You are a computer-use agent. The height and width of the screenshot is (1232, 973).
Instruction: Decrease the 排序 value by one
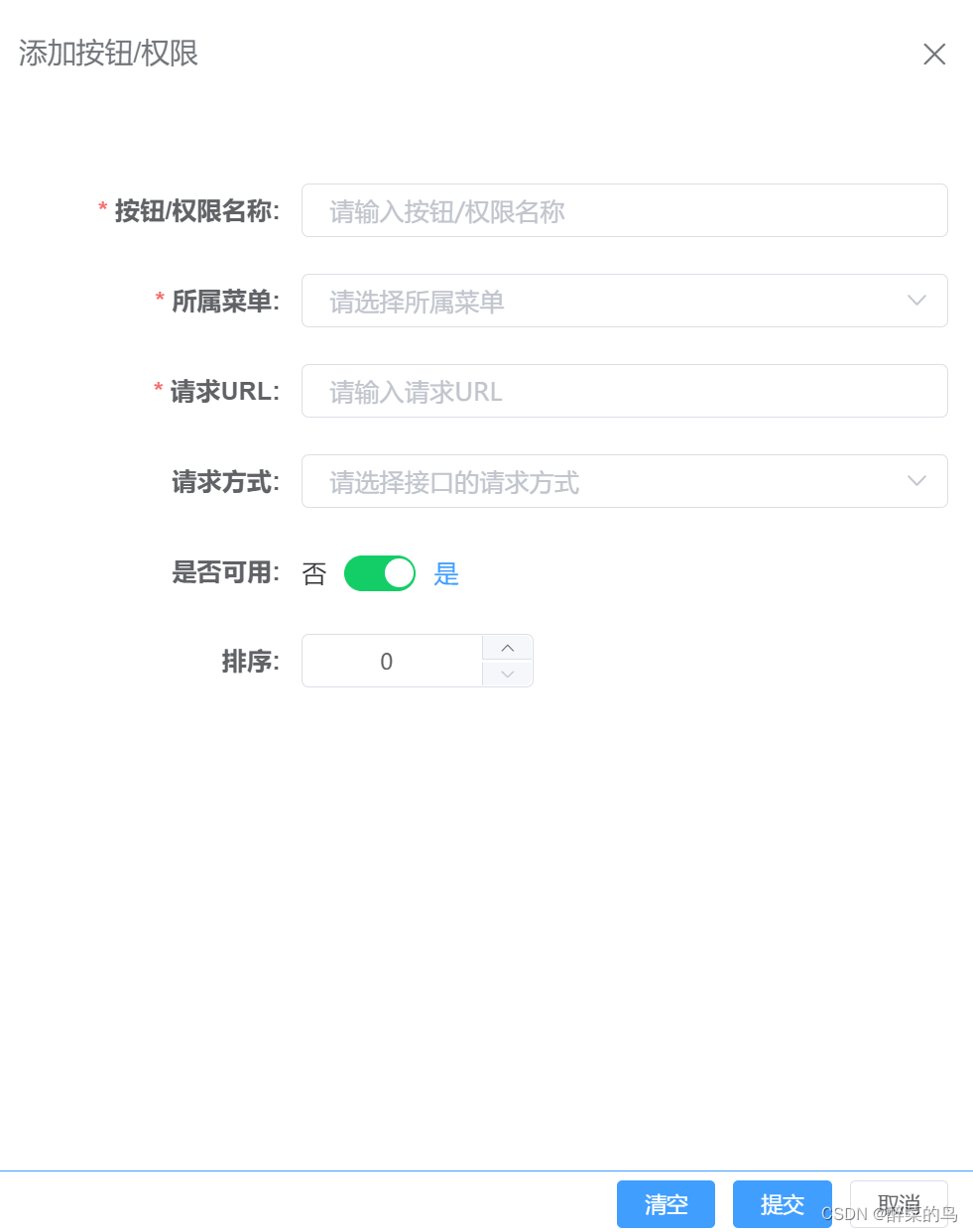508,675
